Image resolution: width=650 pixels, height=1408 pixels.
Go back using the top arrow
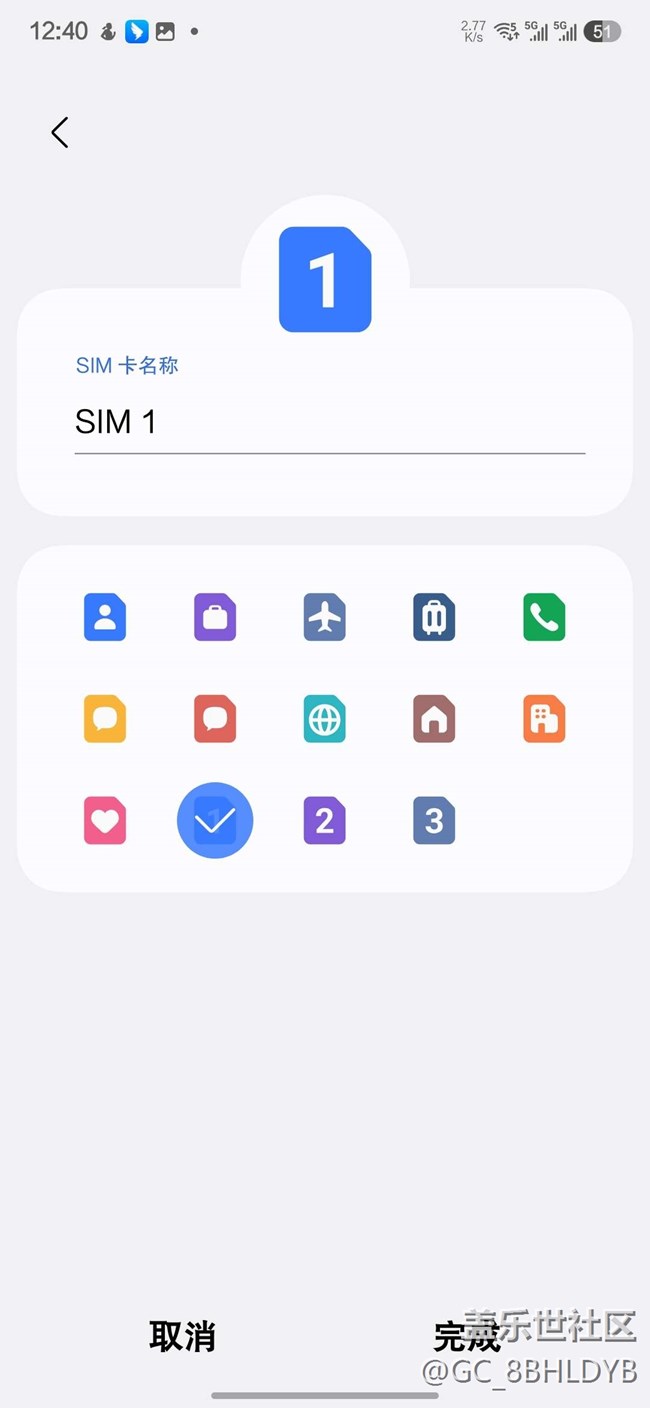click(60, 132)
